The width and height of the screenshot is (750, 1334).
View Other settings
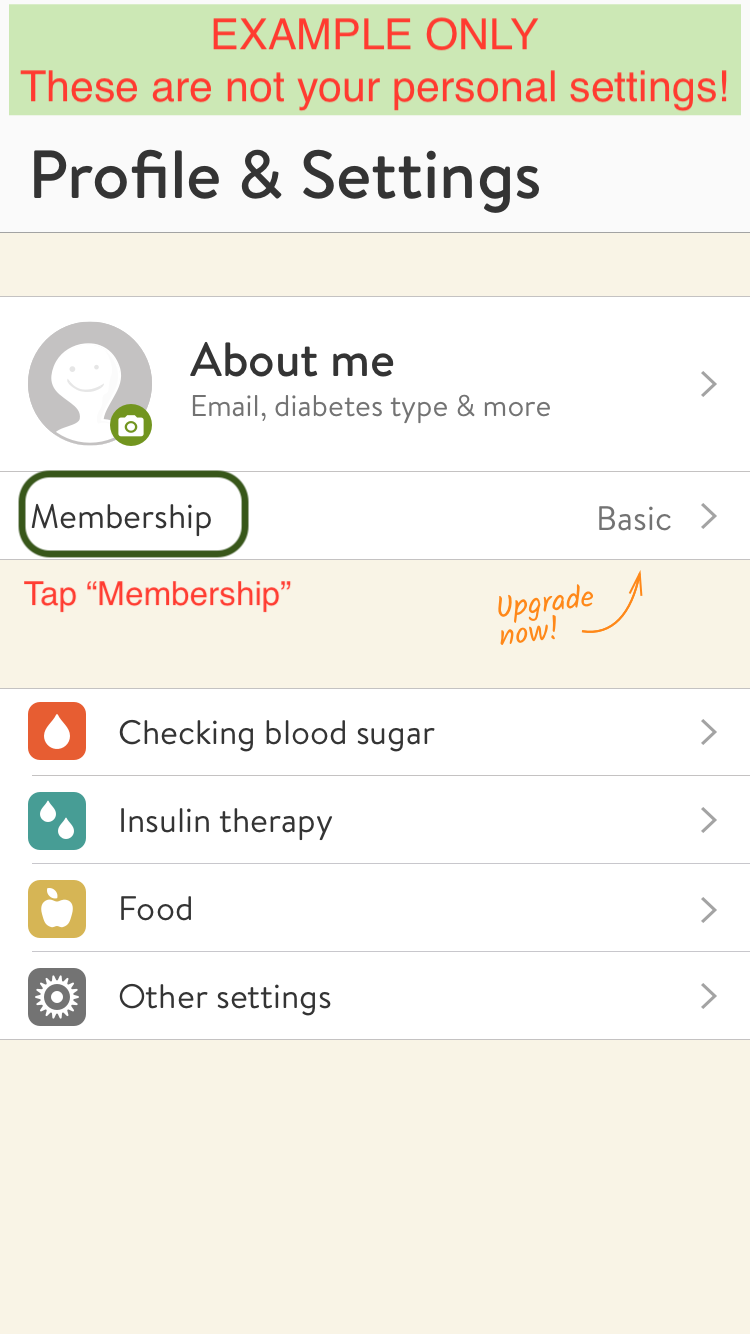(x=375, y=996)
